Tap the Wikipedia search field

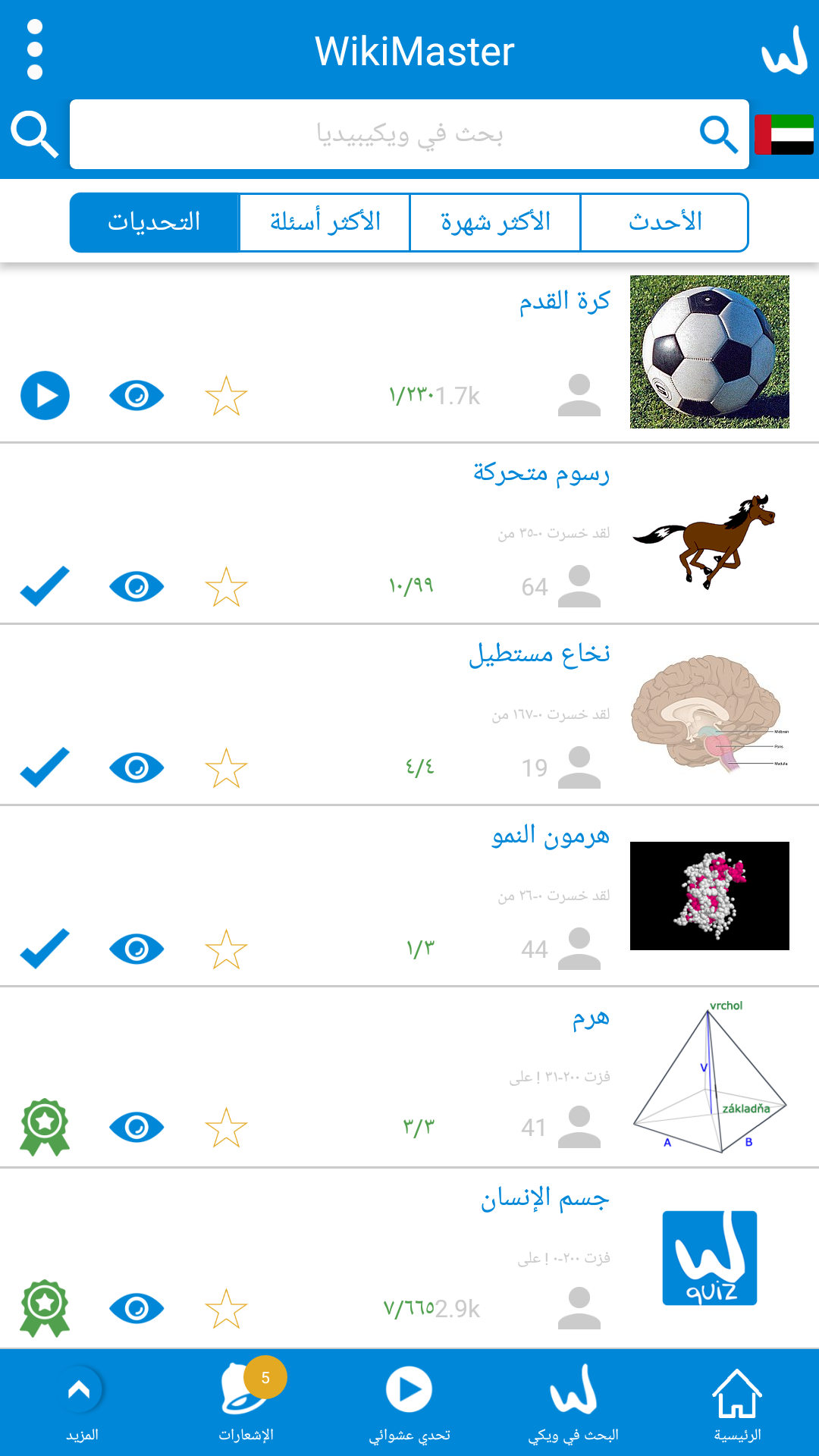(409, 134)
